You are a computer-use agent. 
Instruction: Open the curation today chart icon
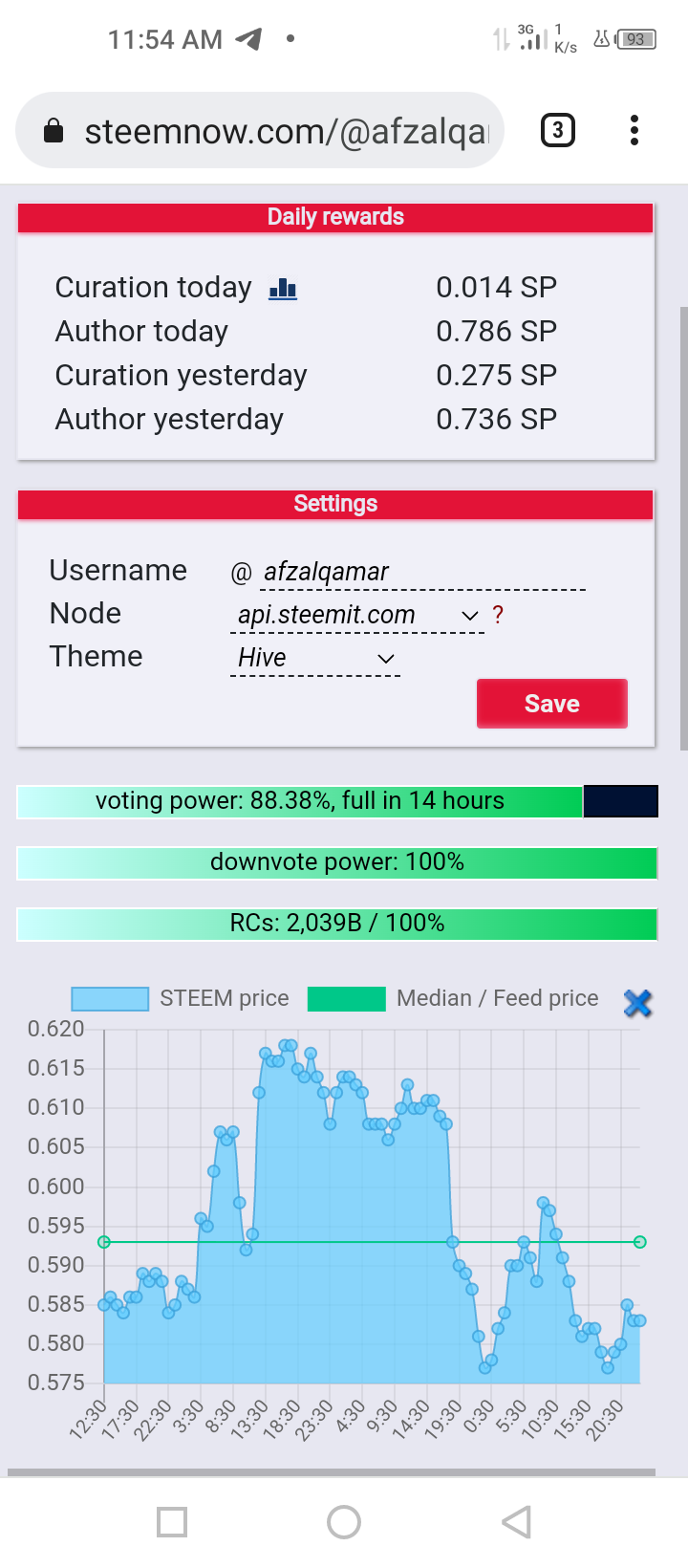pos(283,288)
